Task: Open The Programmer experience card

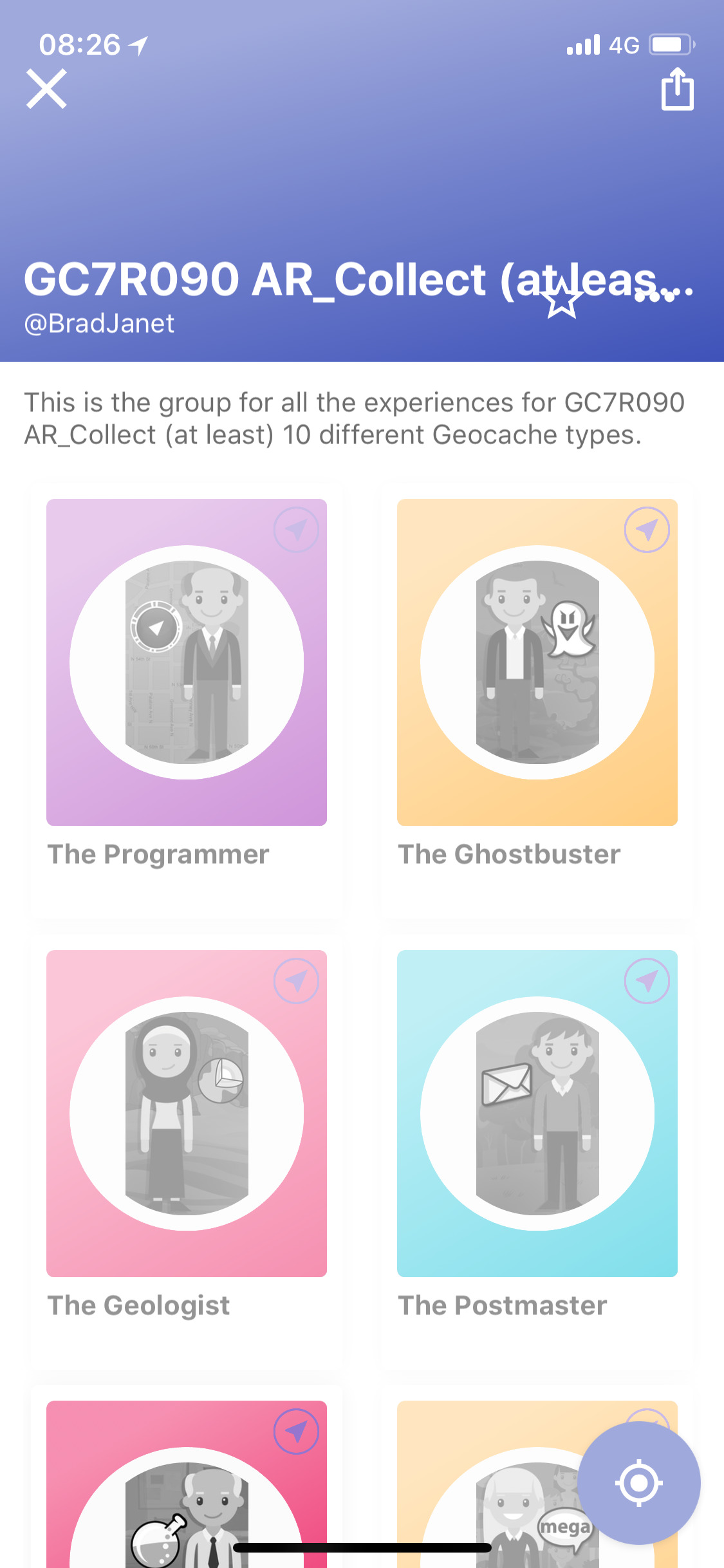Action: (187, 663)
